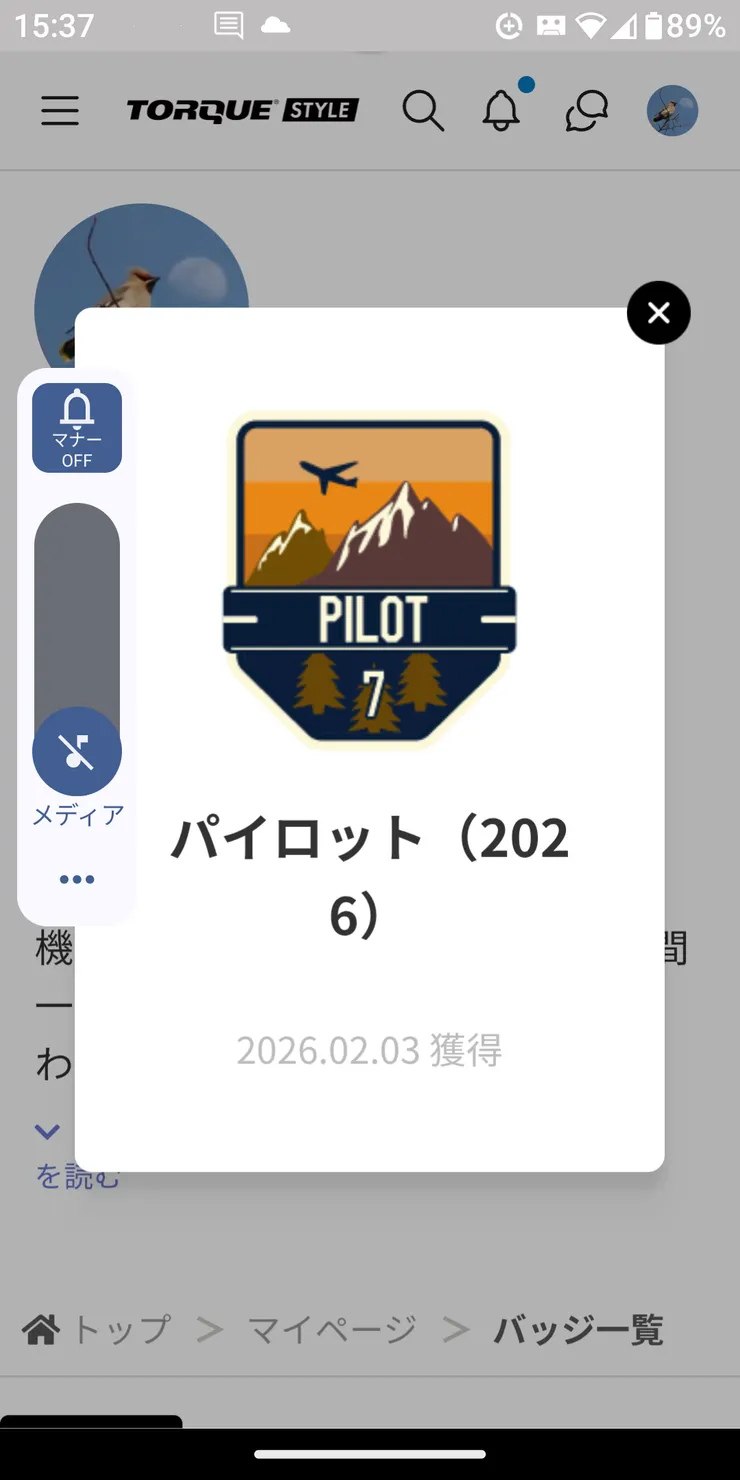
Task: Tap the TORQUE STYLE logo
Action: point(240,110)
